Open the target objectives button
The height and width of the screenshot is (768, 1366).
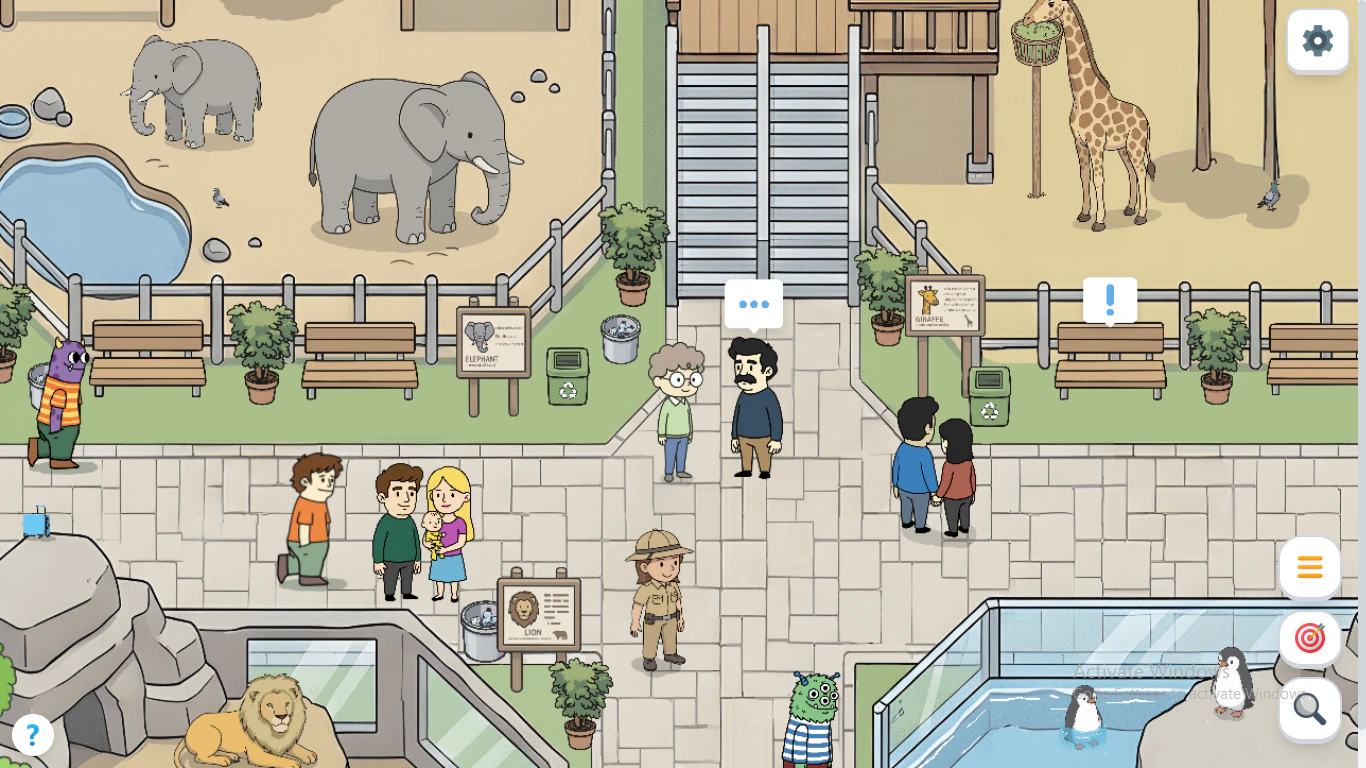coord(1309,638)
